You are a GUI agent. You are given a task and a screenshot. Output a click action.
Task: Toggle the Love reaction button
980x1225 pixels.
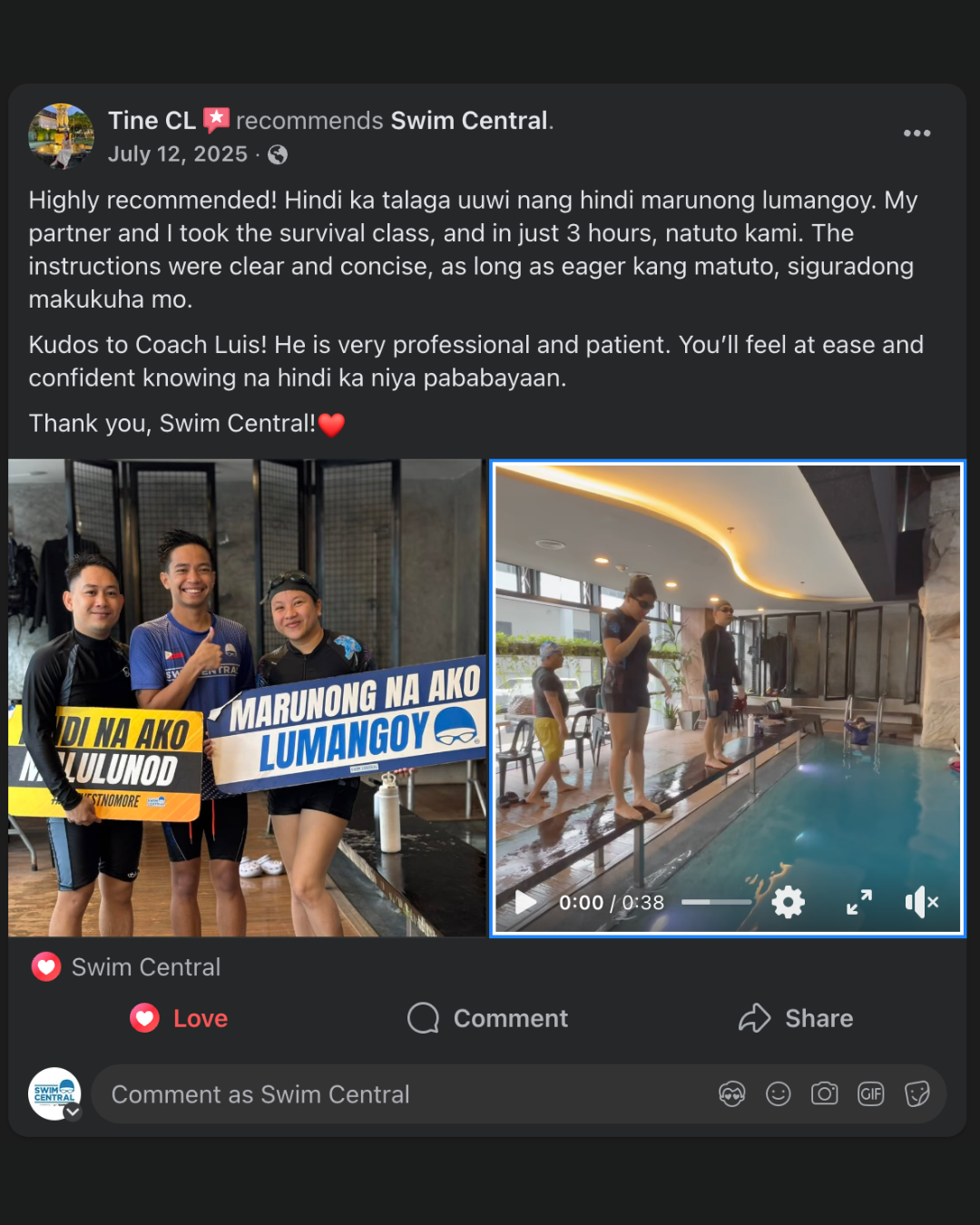click(x=180, y=1018)
